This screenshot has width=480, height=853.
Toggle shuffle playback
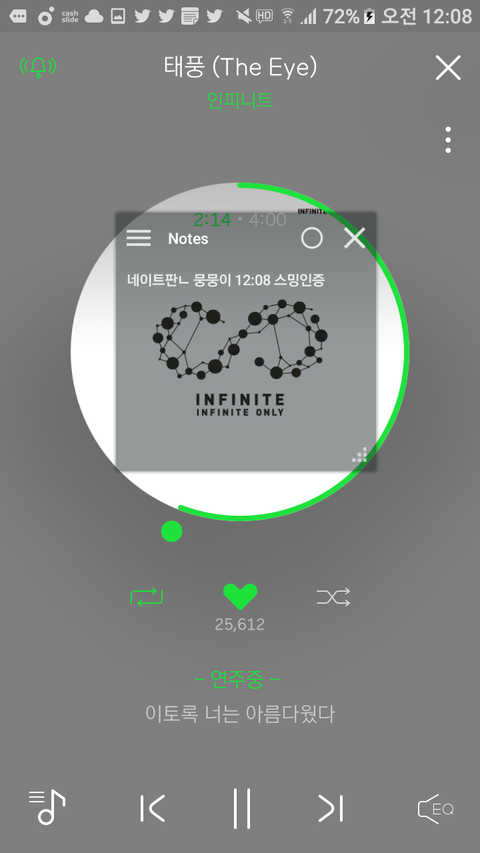tap(334, 597)
